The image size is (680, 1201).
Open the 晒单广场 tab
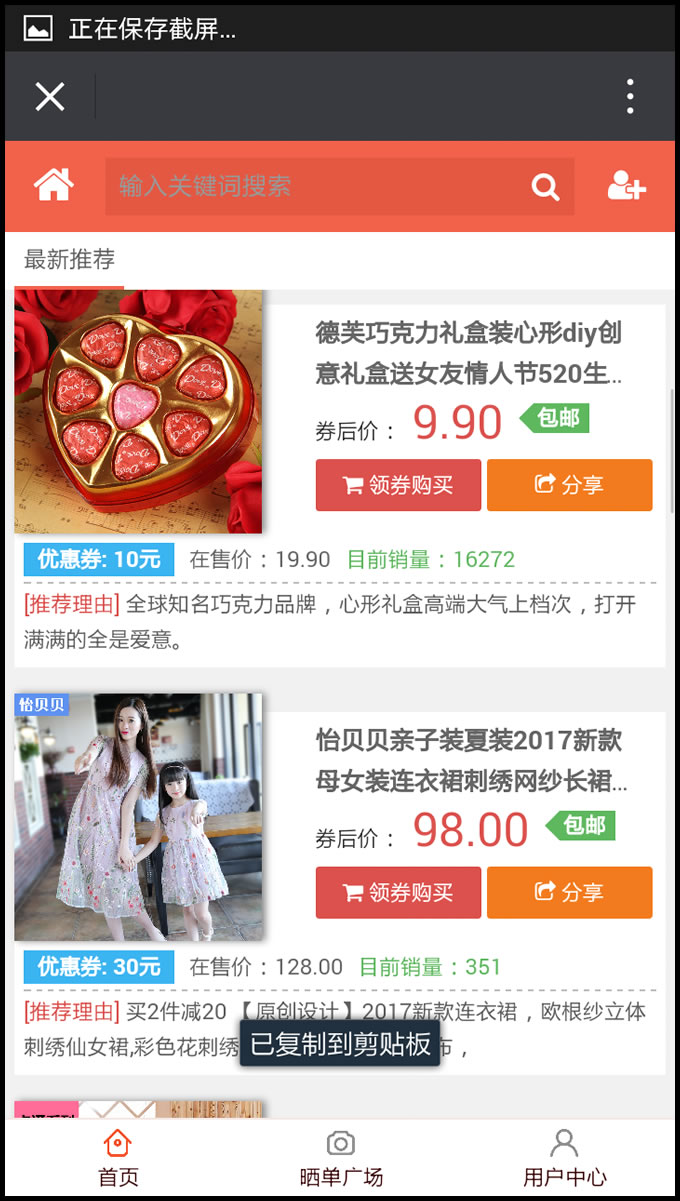pyautogui.click(x=341, y=1158)
